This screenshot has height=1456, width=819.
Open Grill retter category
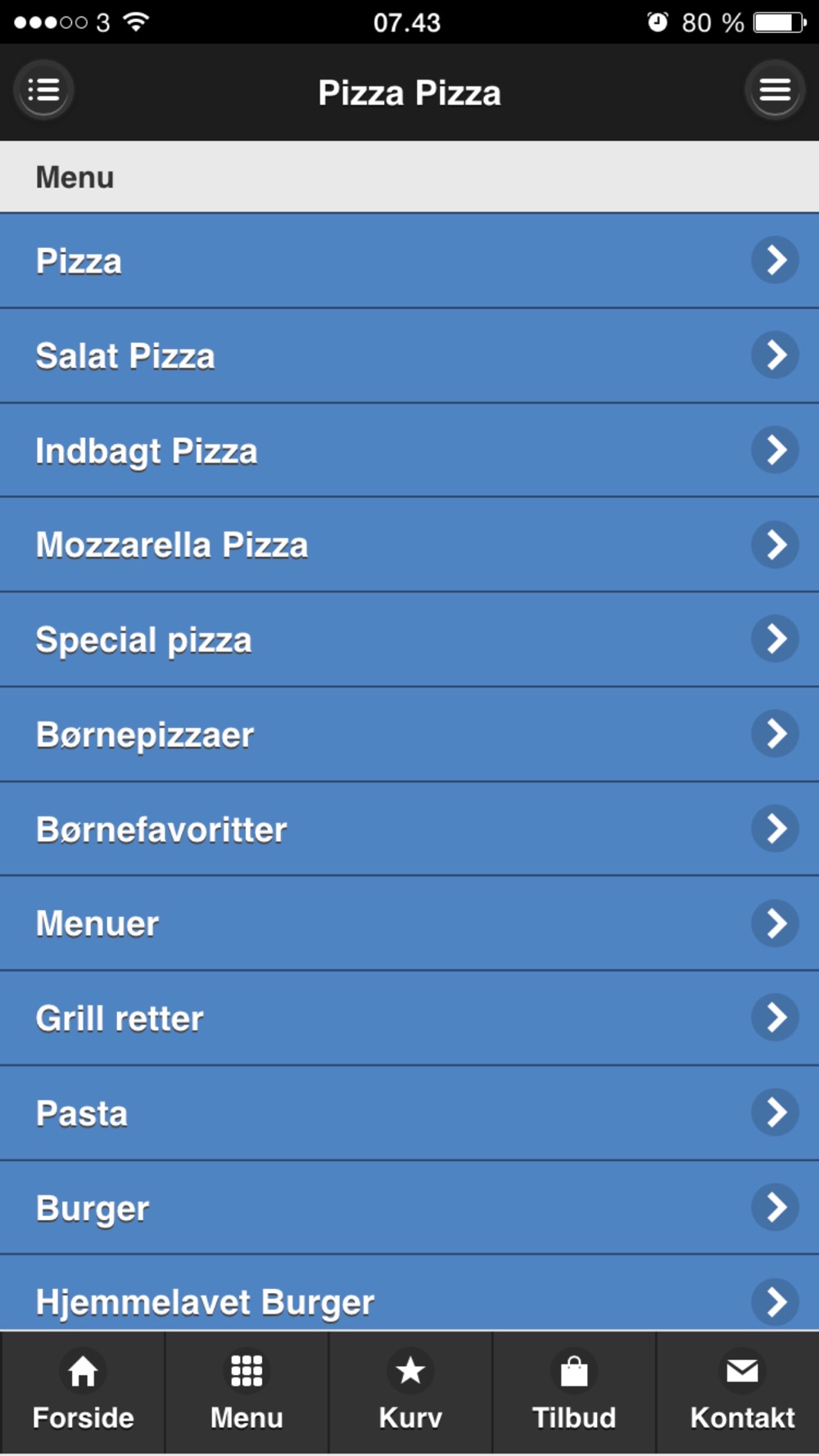click(x=409, y=1019)
